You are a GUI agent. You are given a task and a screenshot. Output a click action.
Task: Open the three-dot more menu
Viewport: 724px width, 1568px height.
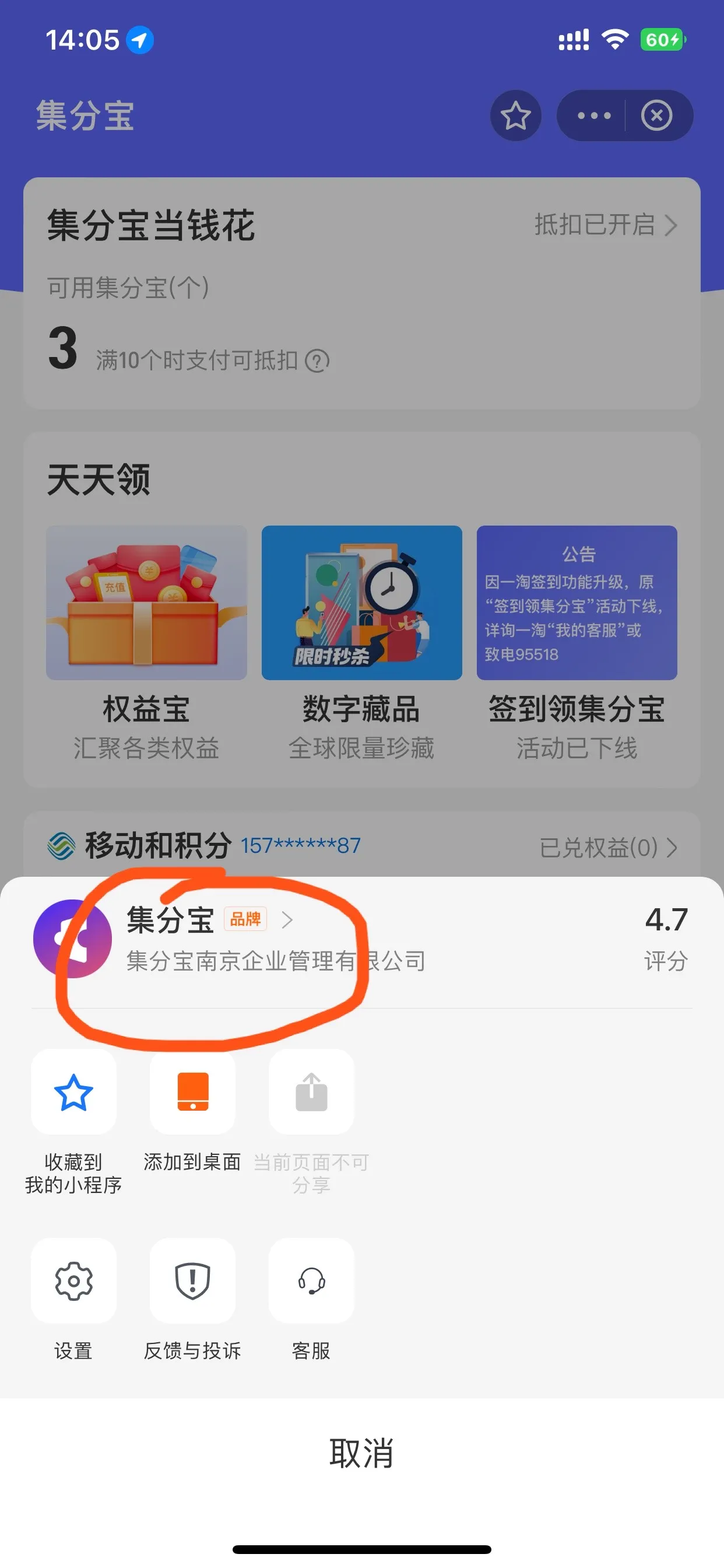click(x=594, y=116)
